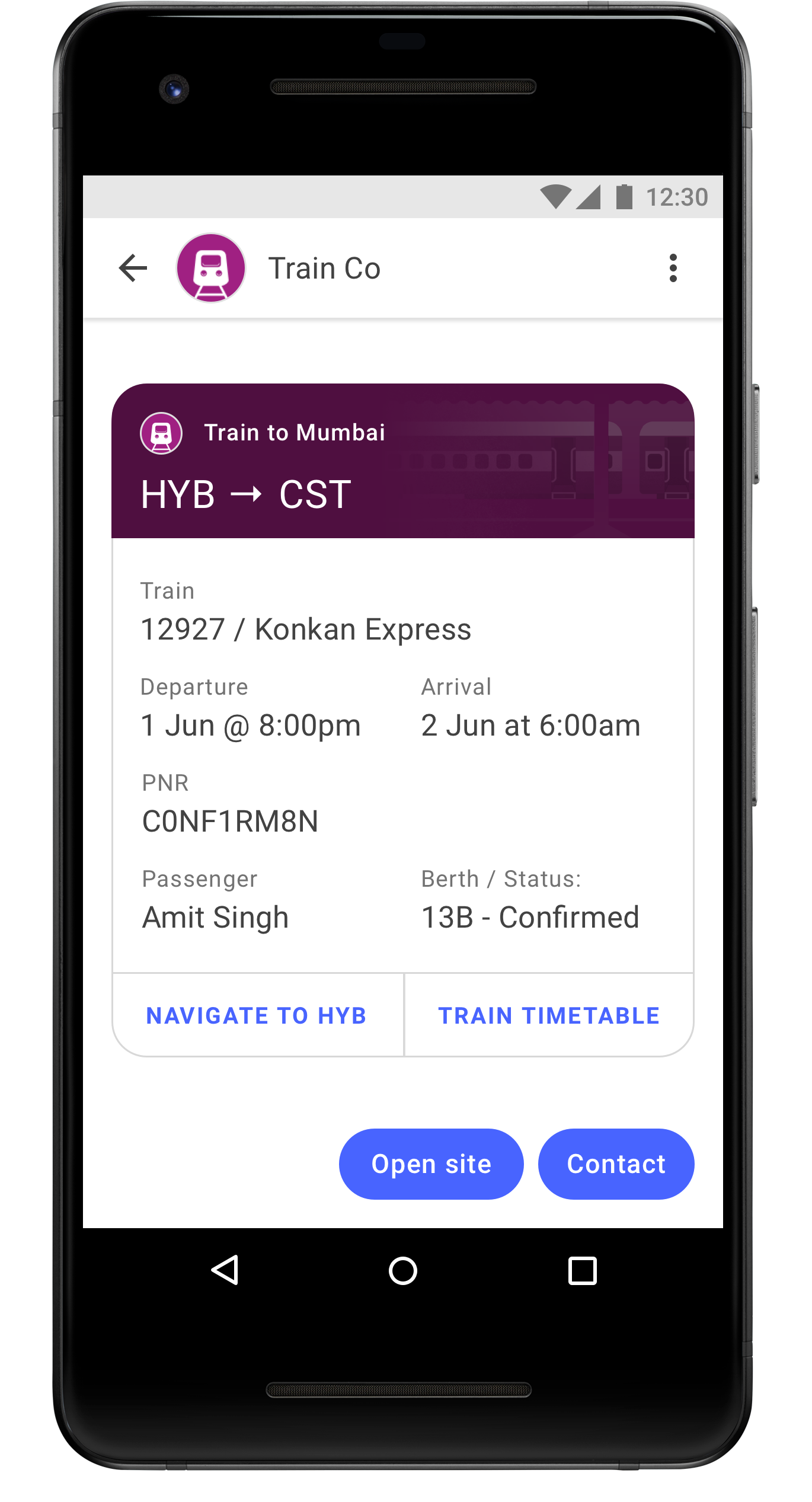Image resolution: width=812 pixels, height=1502 pixels.
Task: Open recent apps from the navigation bar
Action: point(582,1271)
